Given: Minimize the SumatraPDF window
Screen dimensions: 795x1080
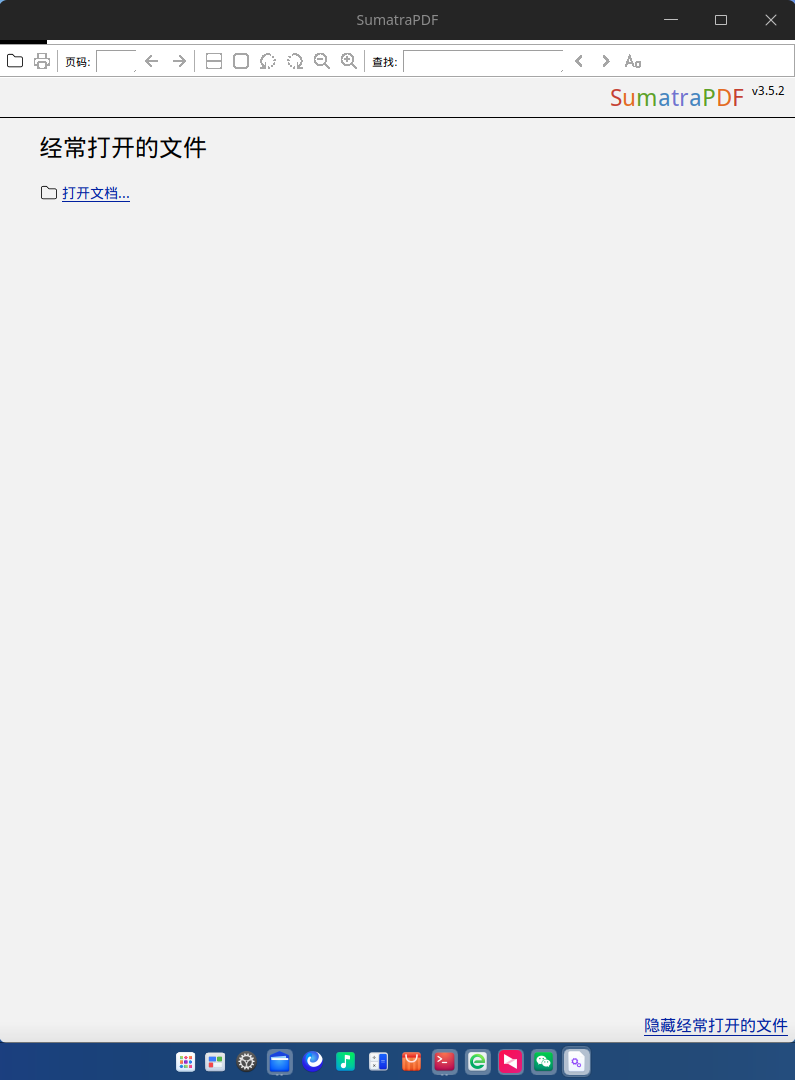Looking at the screenshot, I should point(671,20).
